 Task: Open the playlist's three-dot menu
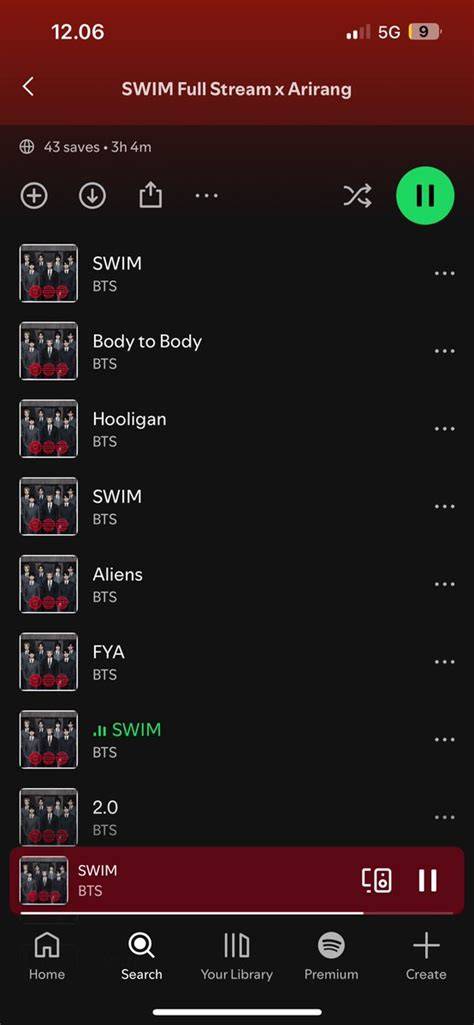pos(207,195)
